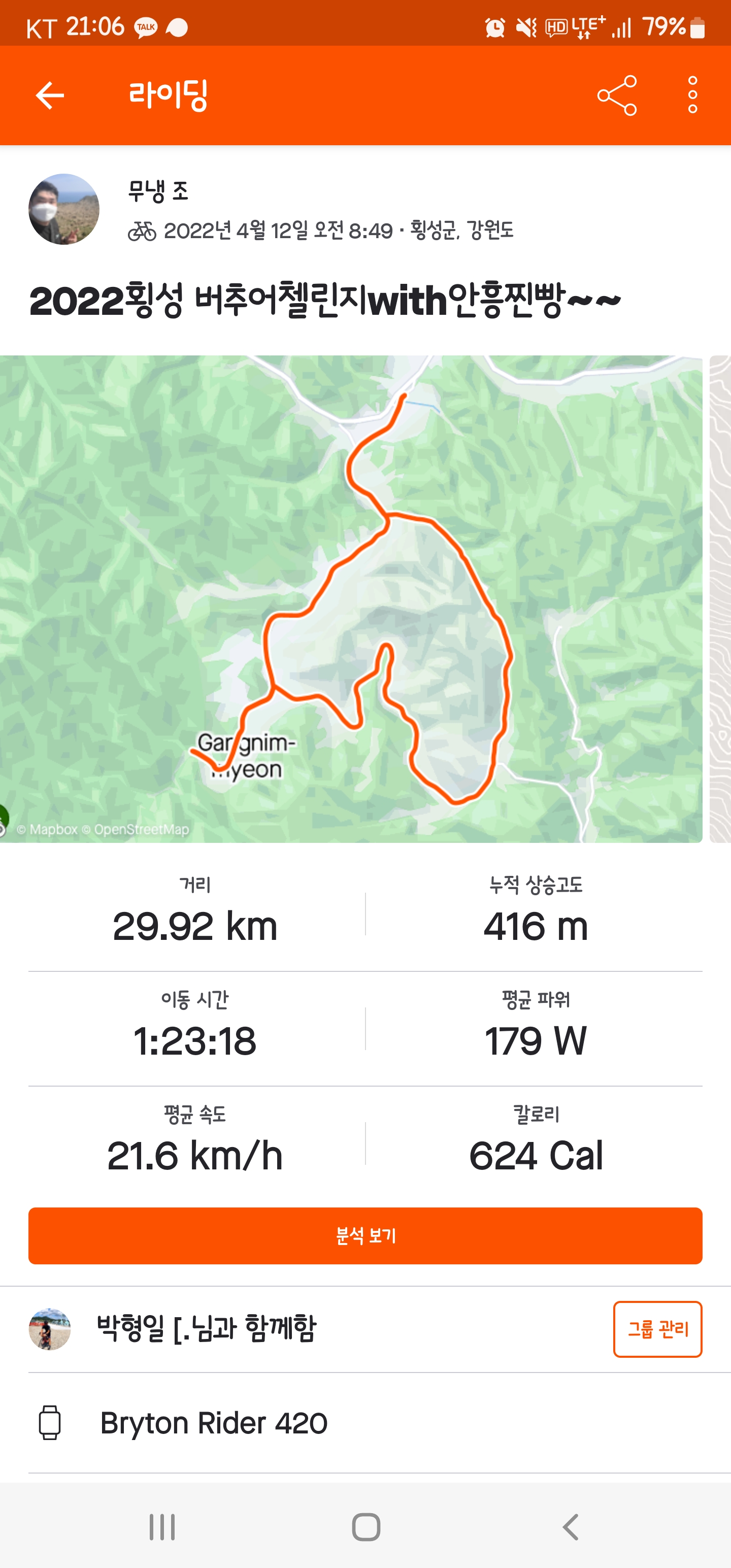Tap the 분석 보기 button

coord(365,1235)
